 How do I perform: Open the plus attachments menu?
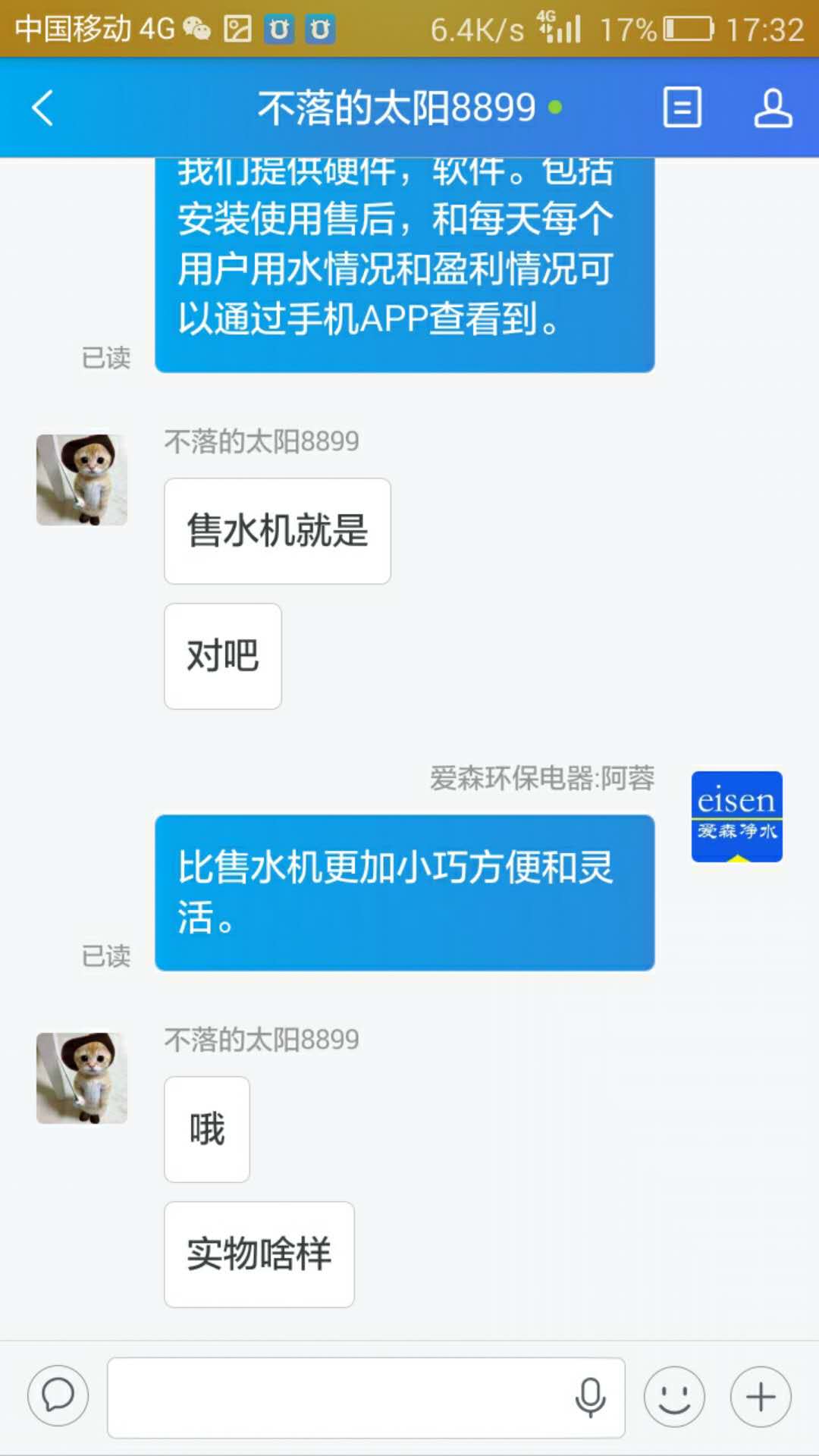click(x=761, y=1397)
